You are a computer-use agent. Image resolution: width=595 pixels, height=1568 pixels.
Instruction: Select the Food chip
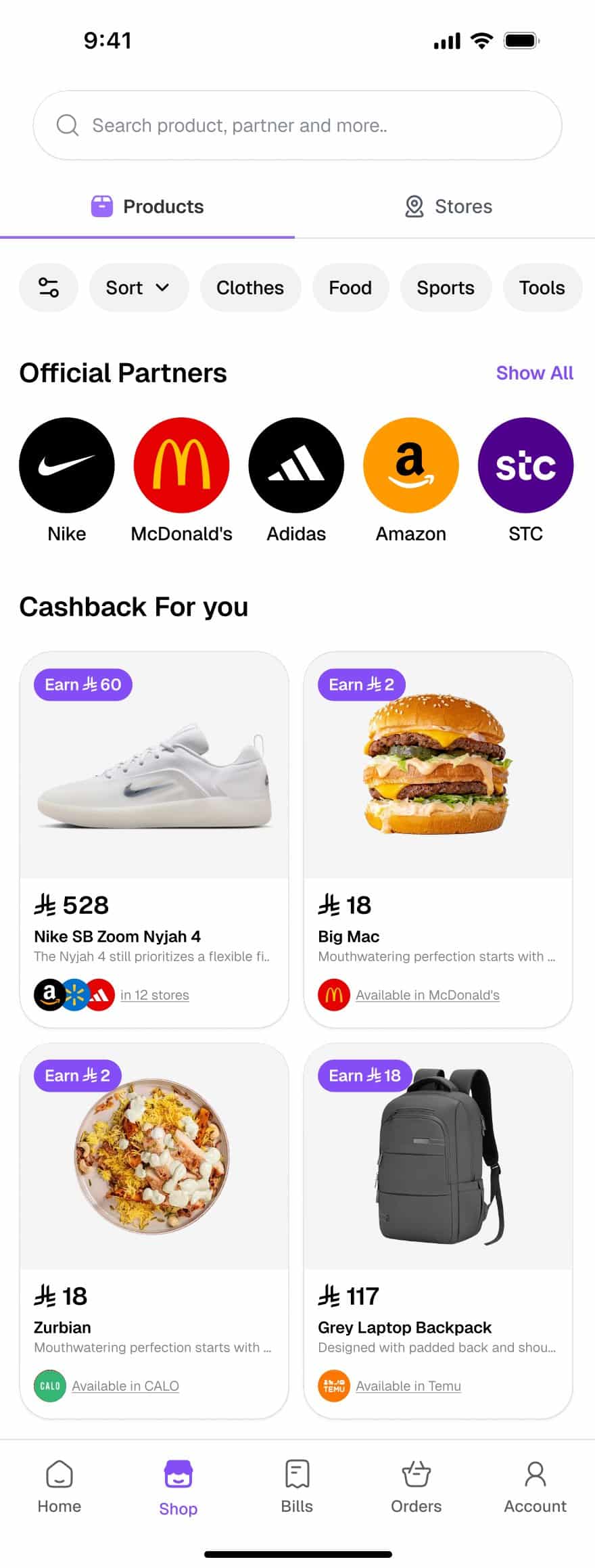(x=350, y=287)
